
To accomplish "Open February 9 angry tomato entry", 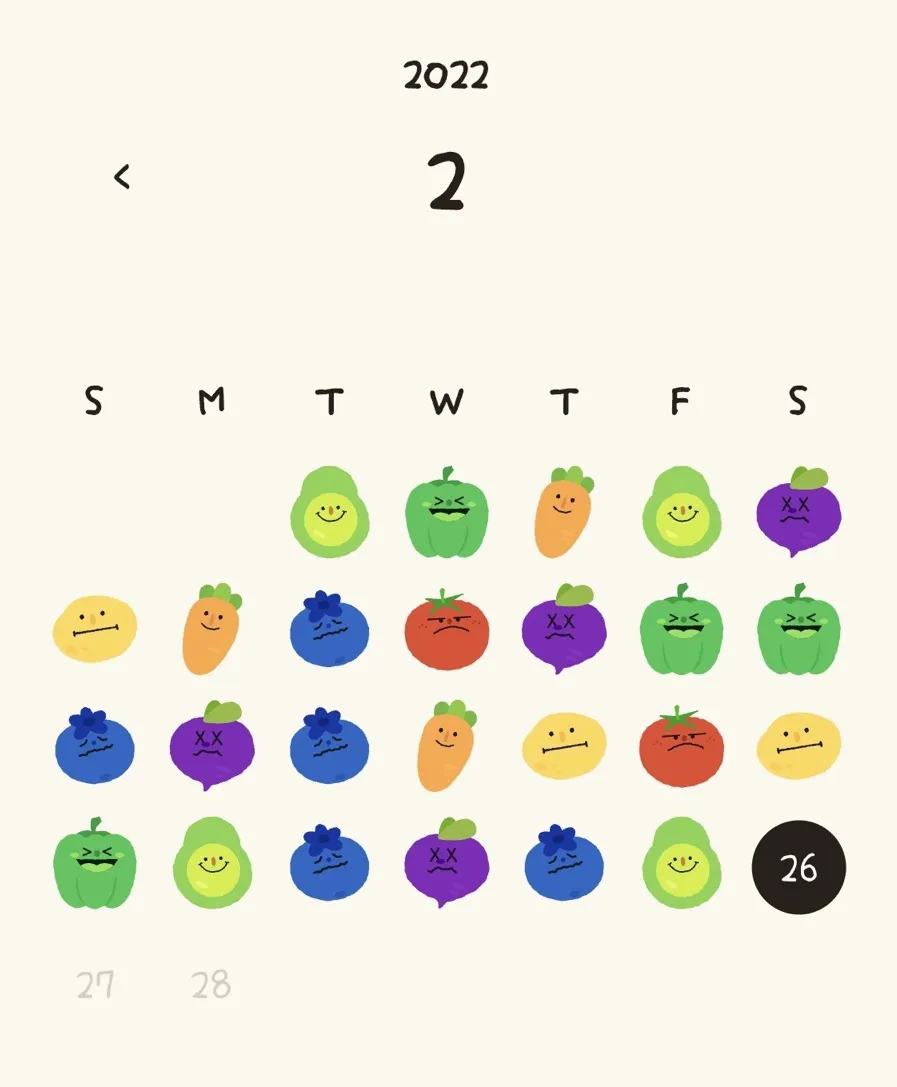I will [x=446, y=630].
